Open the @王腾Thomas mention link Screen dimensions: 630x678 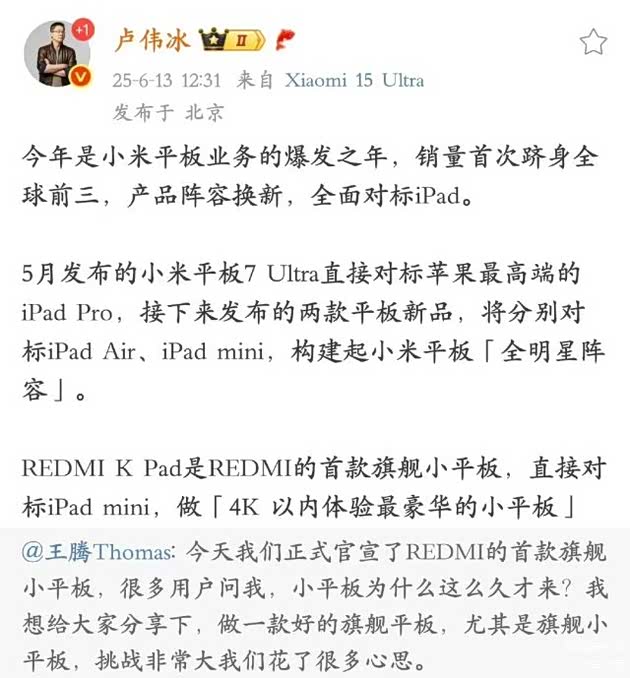point(99,551)
